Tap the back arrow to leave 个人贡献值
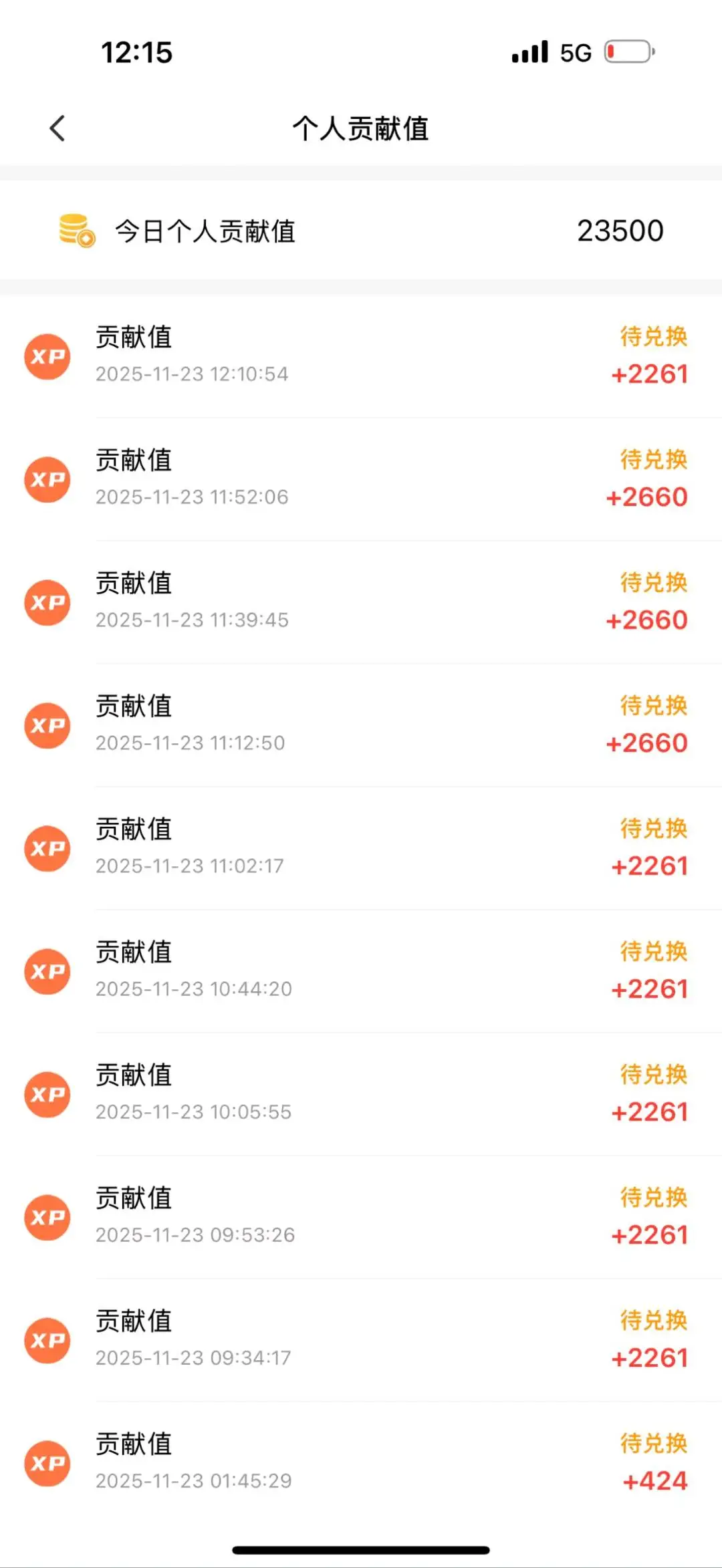The width and height of the screenshot is (722, 1568). 57,128
